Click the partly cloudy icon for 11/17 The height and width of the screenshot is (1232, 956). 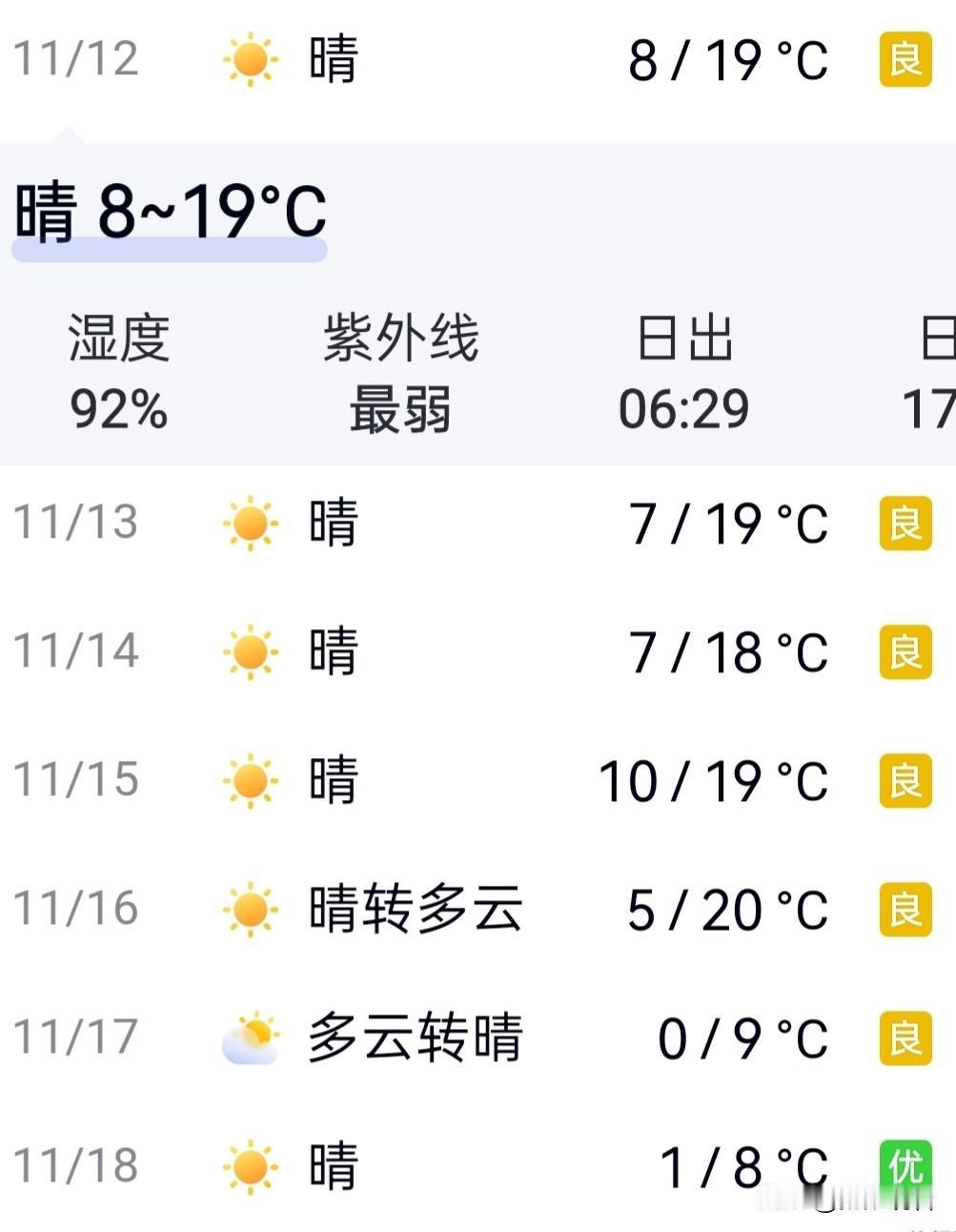[x=251, y=1037]
